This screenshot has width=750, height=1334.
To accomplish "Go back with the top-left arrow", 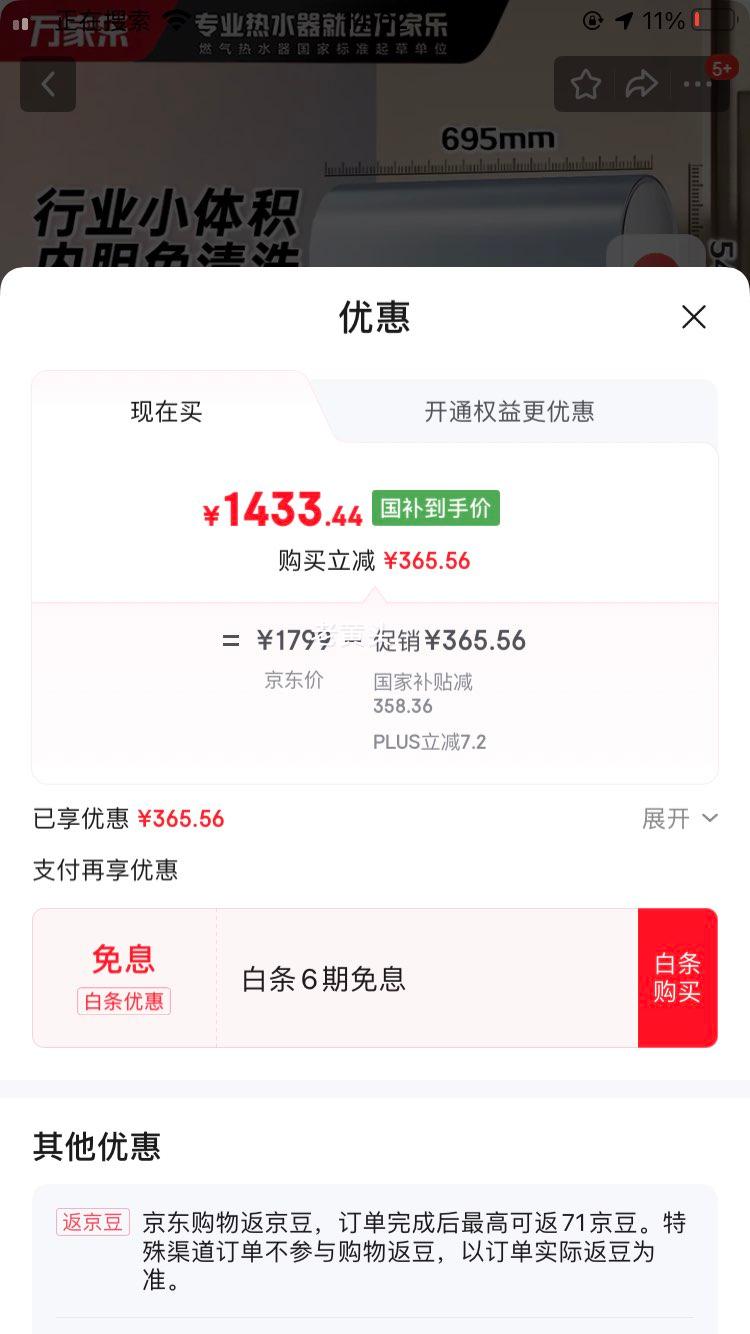I will [x=48, y=84].
